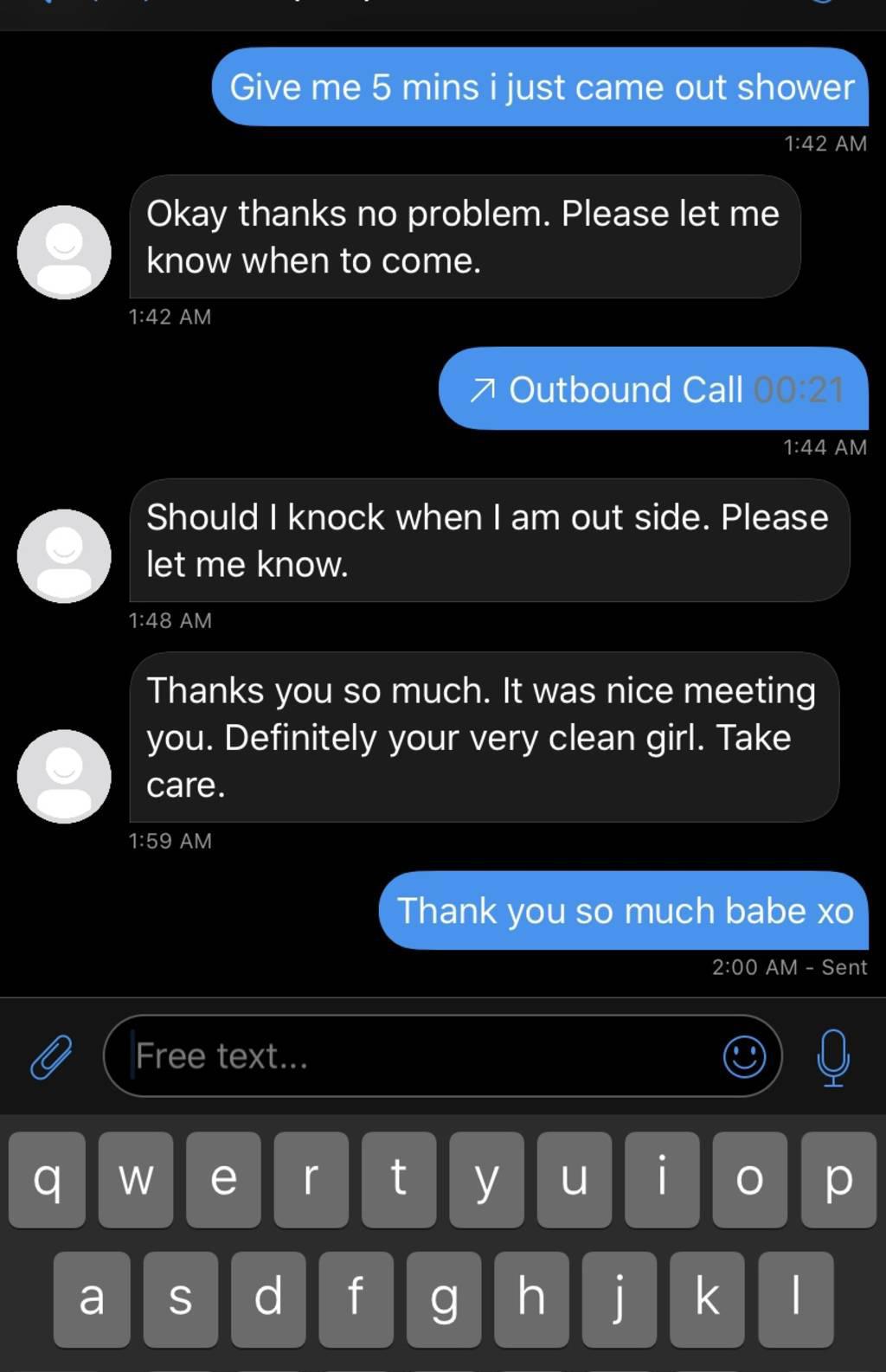Tap the microphone voice input icon
Image resolution: width=886 pixels, height=1372 pixels.
pyautogui.click(x=832, y=1056)
